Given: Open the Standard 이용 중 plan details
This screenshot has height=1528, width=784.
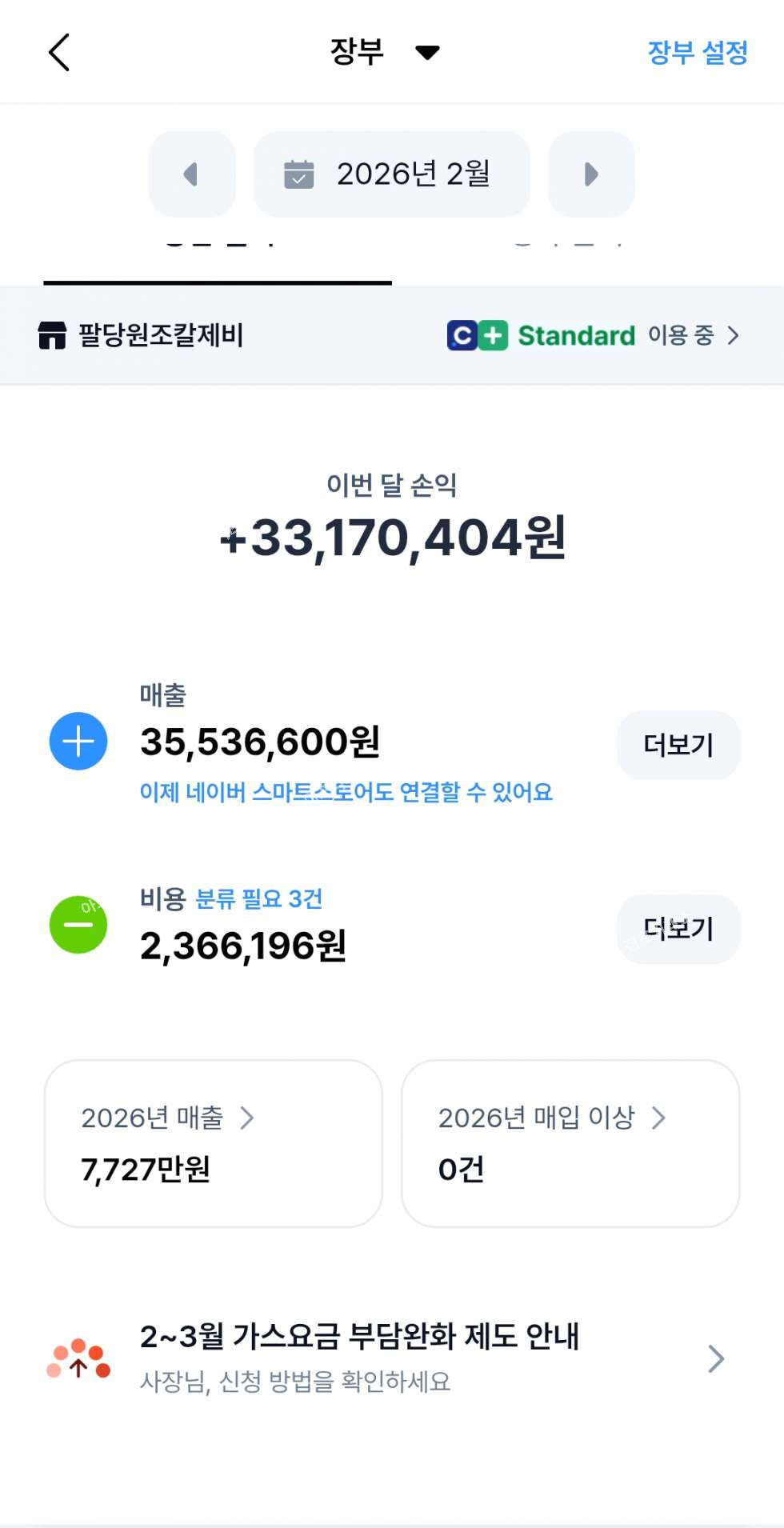Looking at the screenshot, I should [593, 335].
